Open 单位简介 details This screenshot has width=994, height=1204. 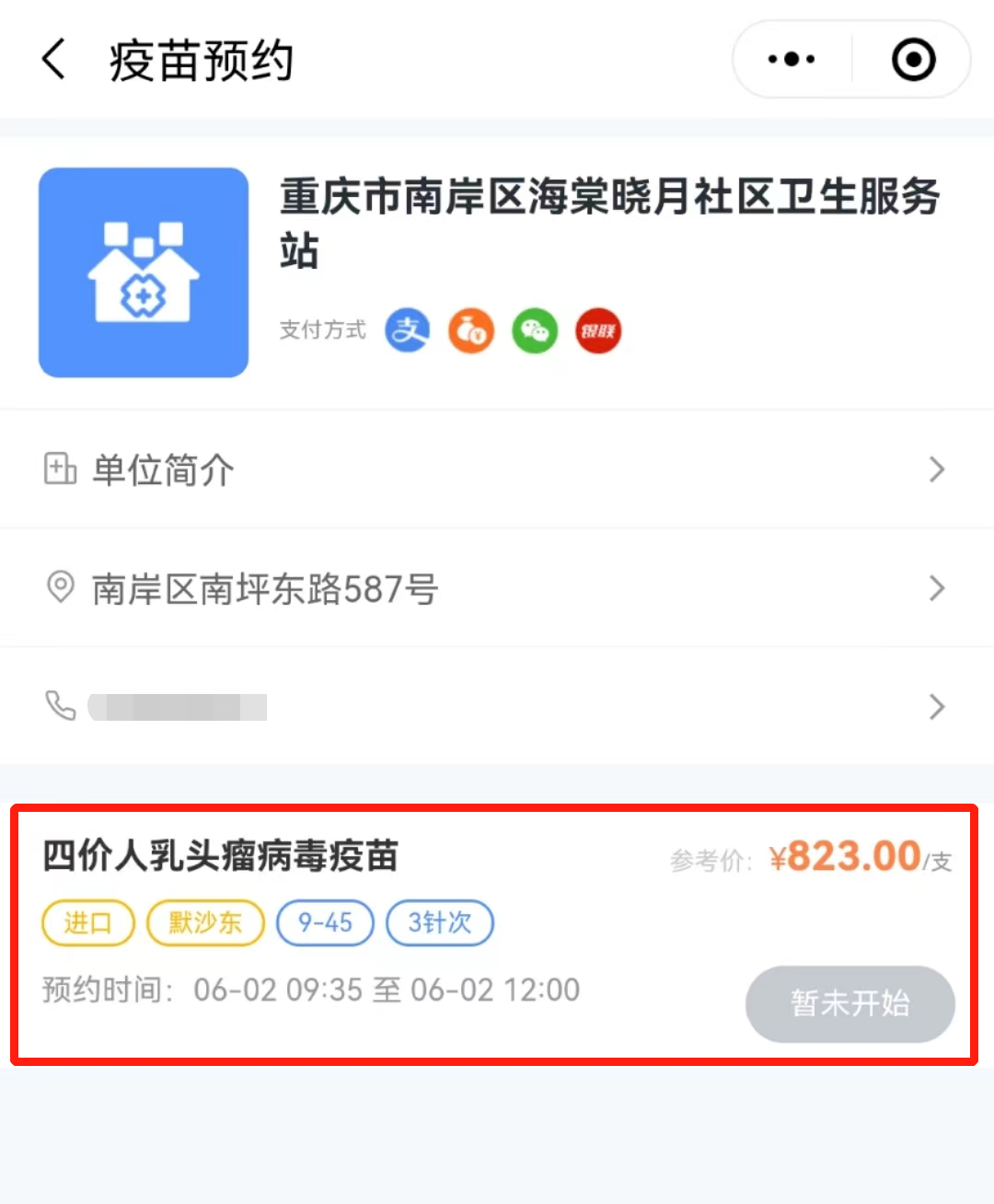497,469
